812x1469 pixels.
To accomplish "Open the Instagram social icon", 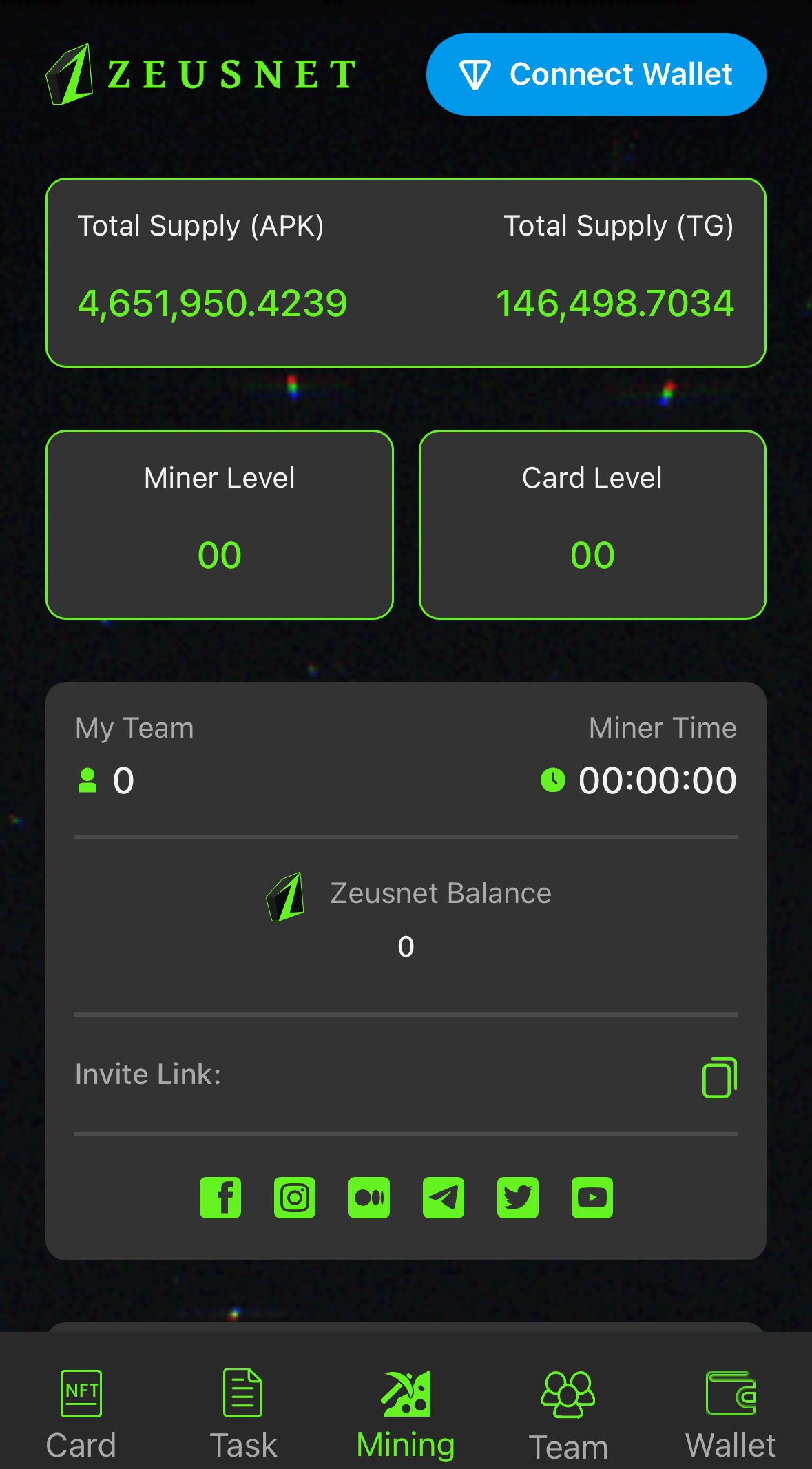I will coord(295,1198).
